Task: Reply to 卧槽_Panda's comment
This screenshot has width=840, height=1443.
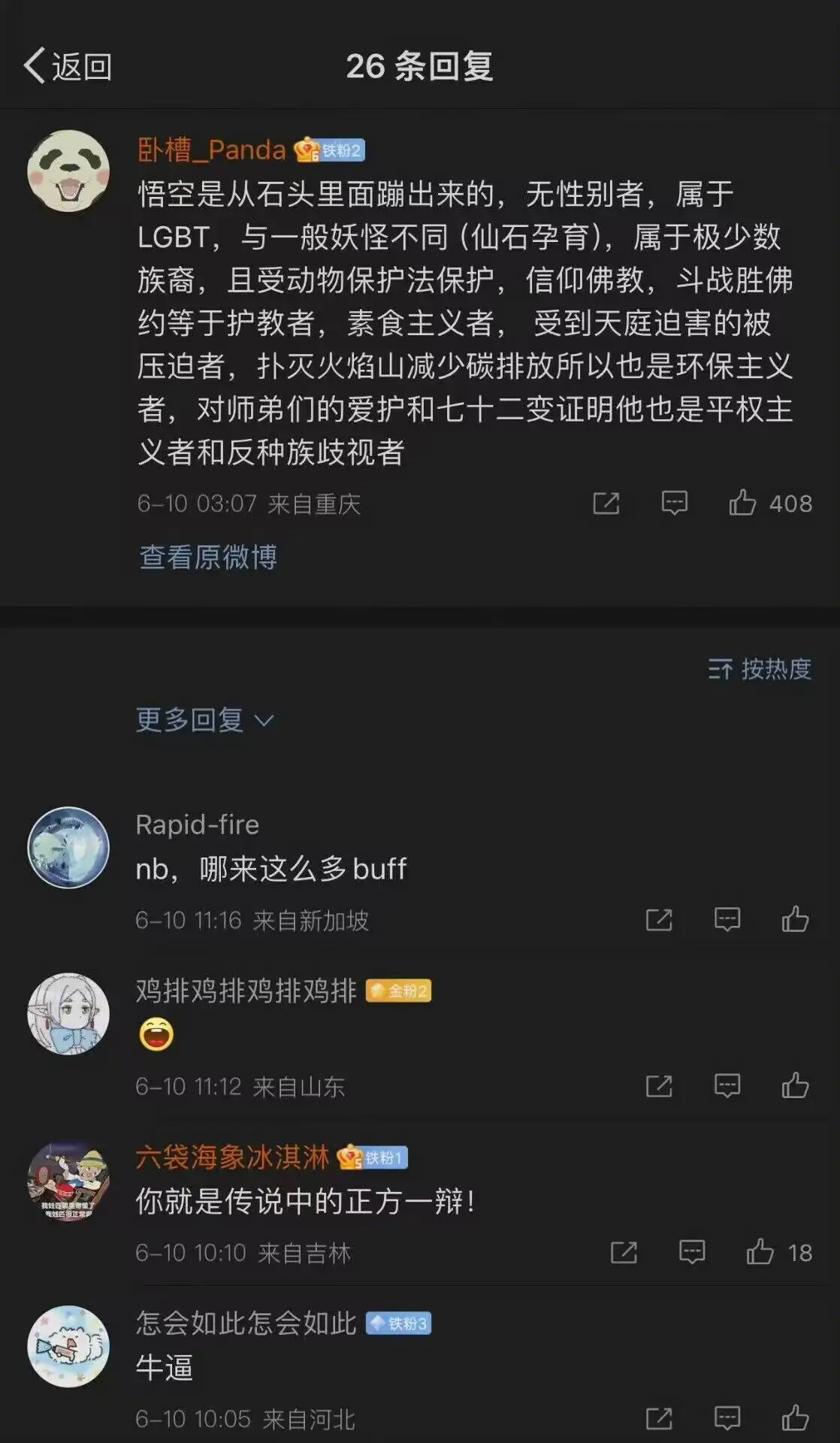Action: (x=674, y=503)
